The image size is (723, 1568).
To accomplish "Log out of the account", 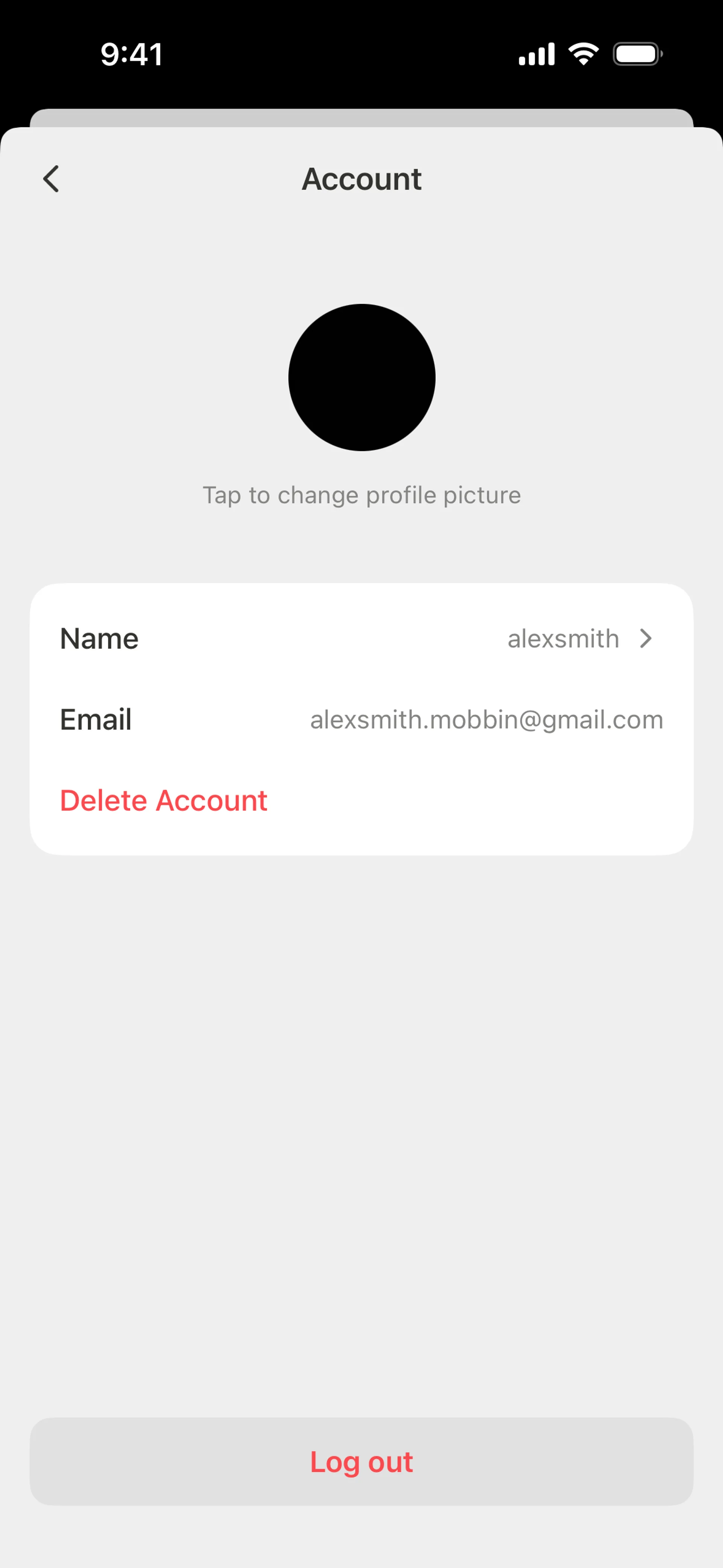I will coord(361,1461).
